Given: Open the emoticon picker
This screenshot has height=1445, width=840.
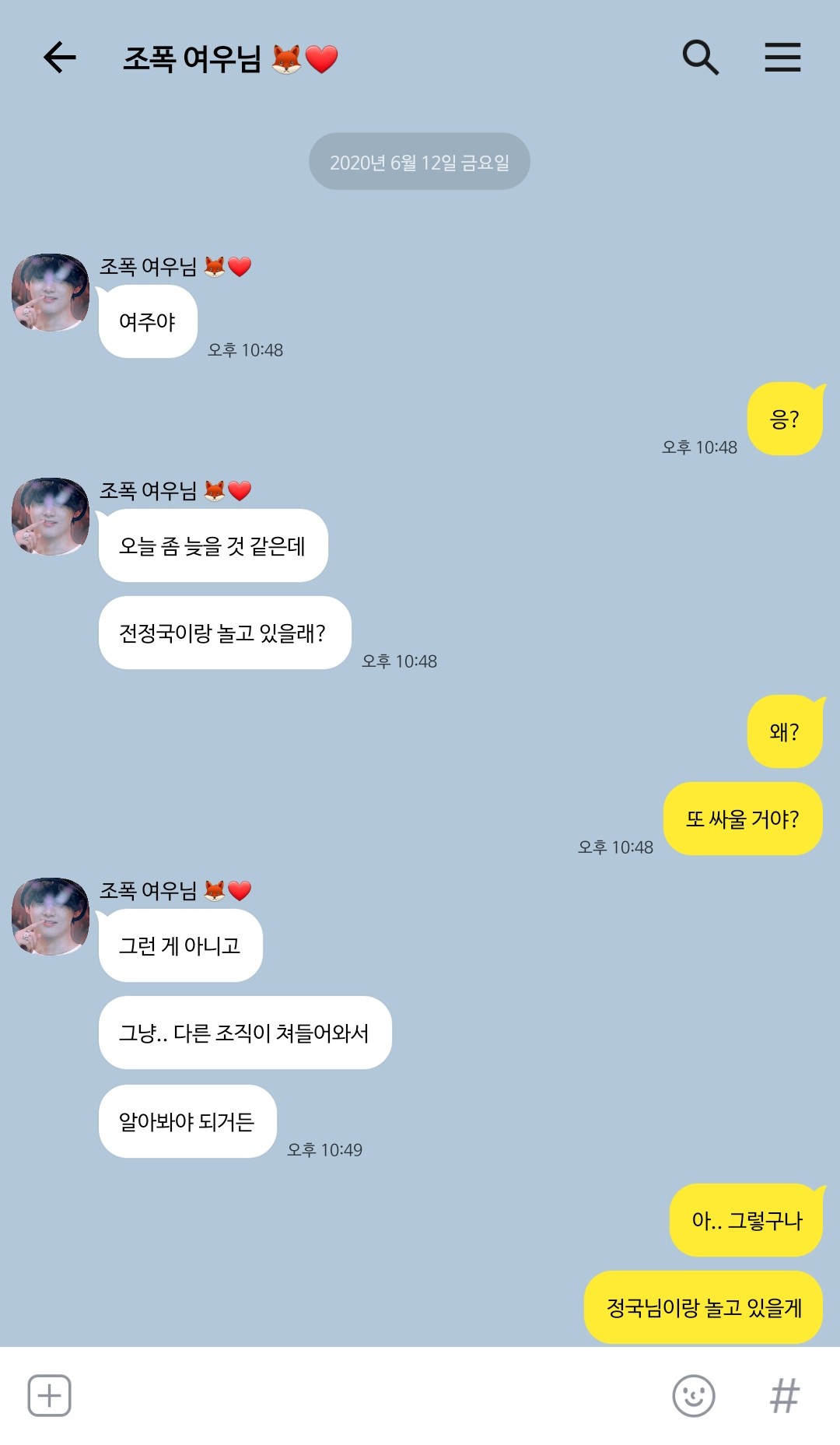Looking at the screenshot, I should pyautogui.click(x=693, y=1395).
